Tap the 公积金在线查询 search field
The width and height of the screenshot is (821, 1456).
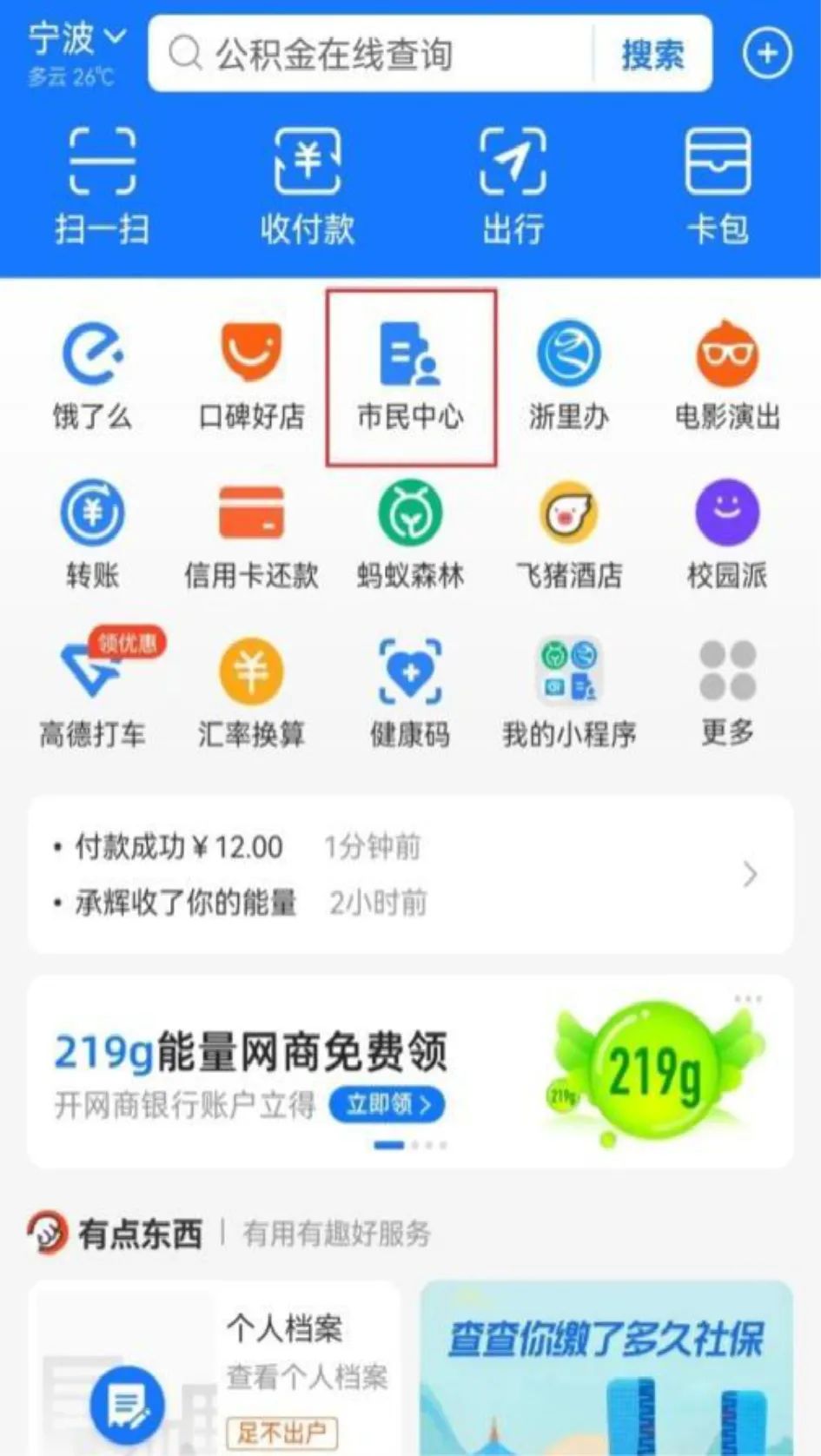374,54
